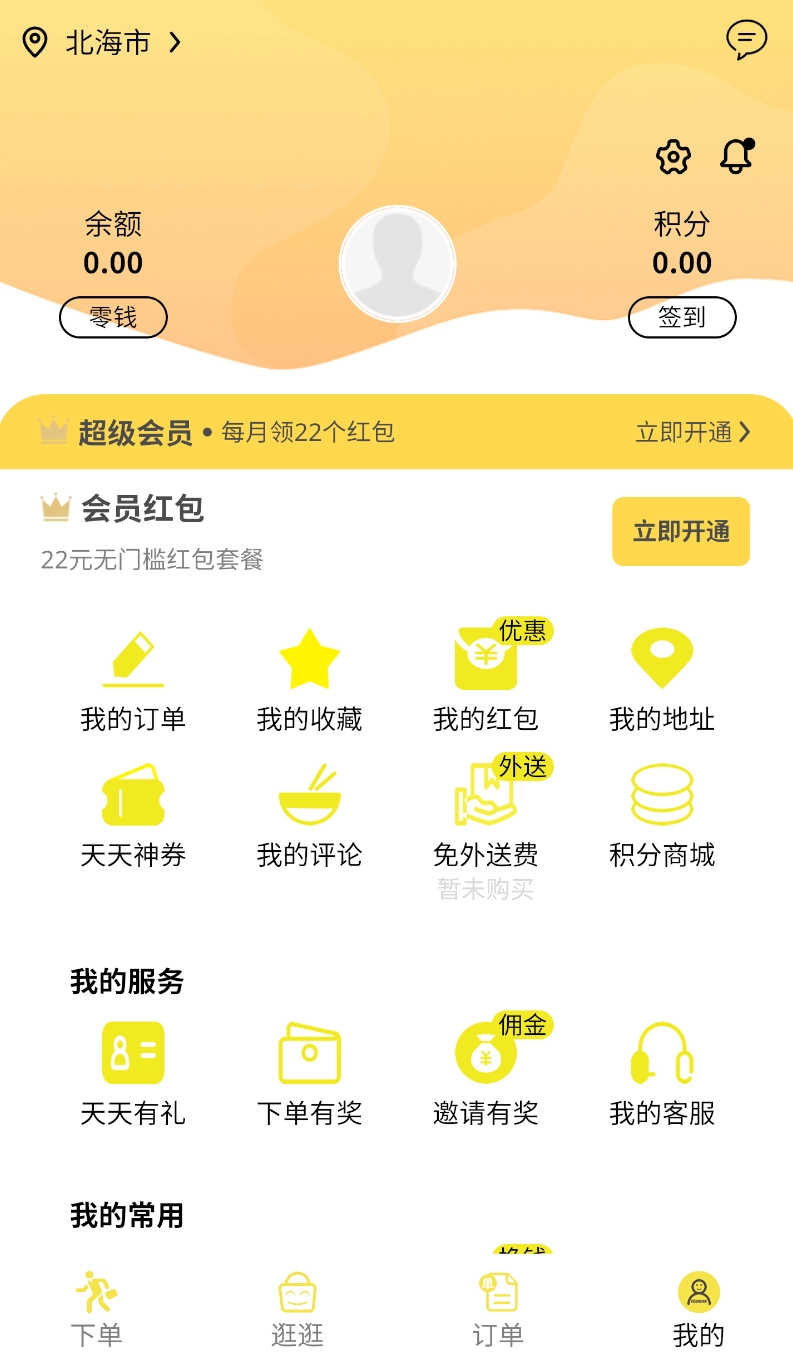Viewport: 793px width, 1357px height.
Task: Open 零钱 wallet balance
Action: (112, 317)
